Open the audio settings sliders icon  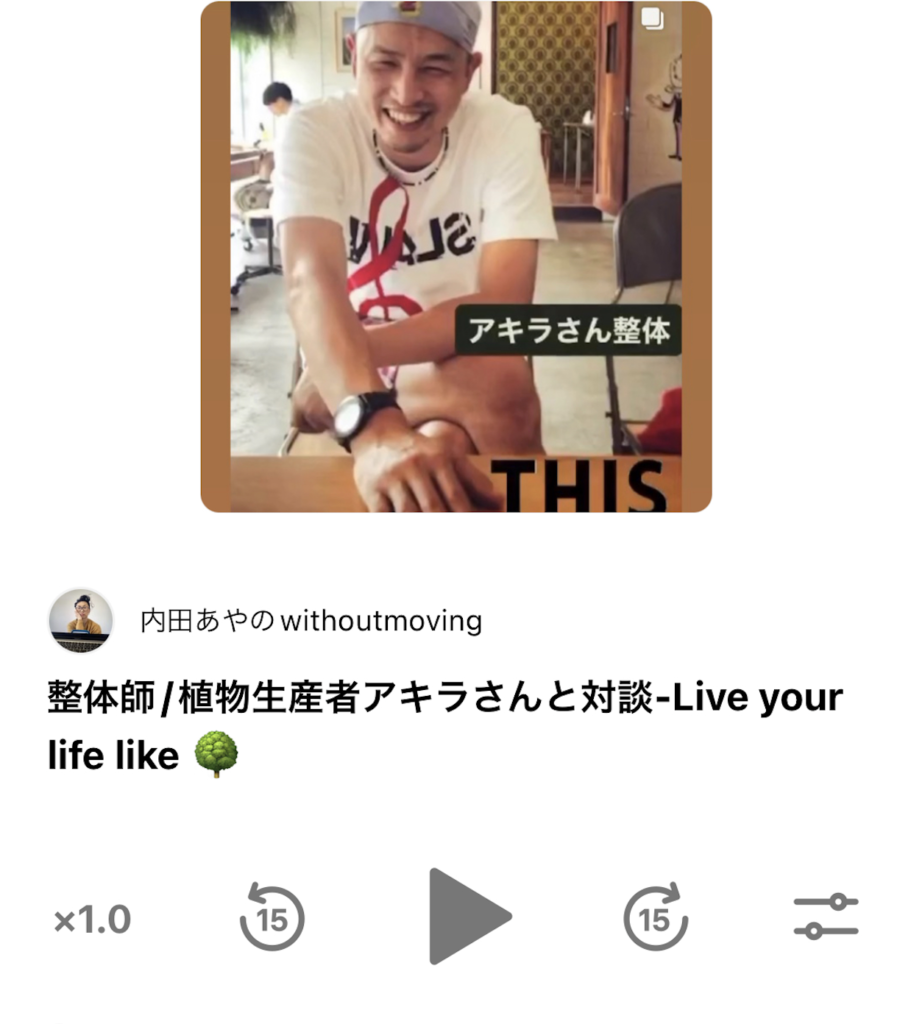(825, 916)
